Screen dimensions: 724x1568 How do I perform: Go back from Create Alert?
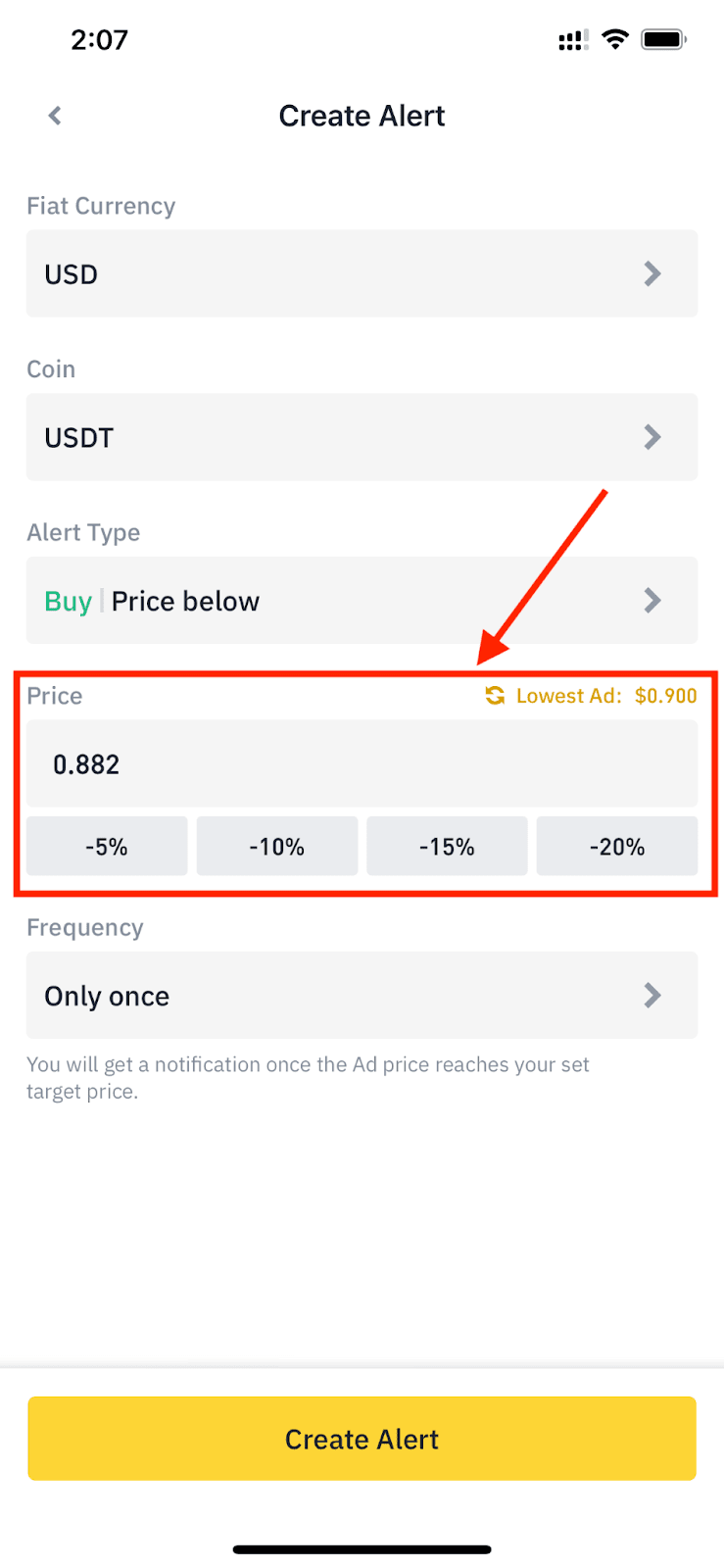pos(55,116)
